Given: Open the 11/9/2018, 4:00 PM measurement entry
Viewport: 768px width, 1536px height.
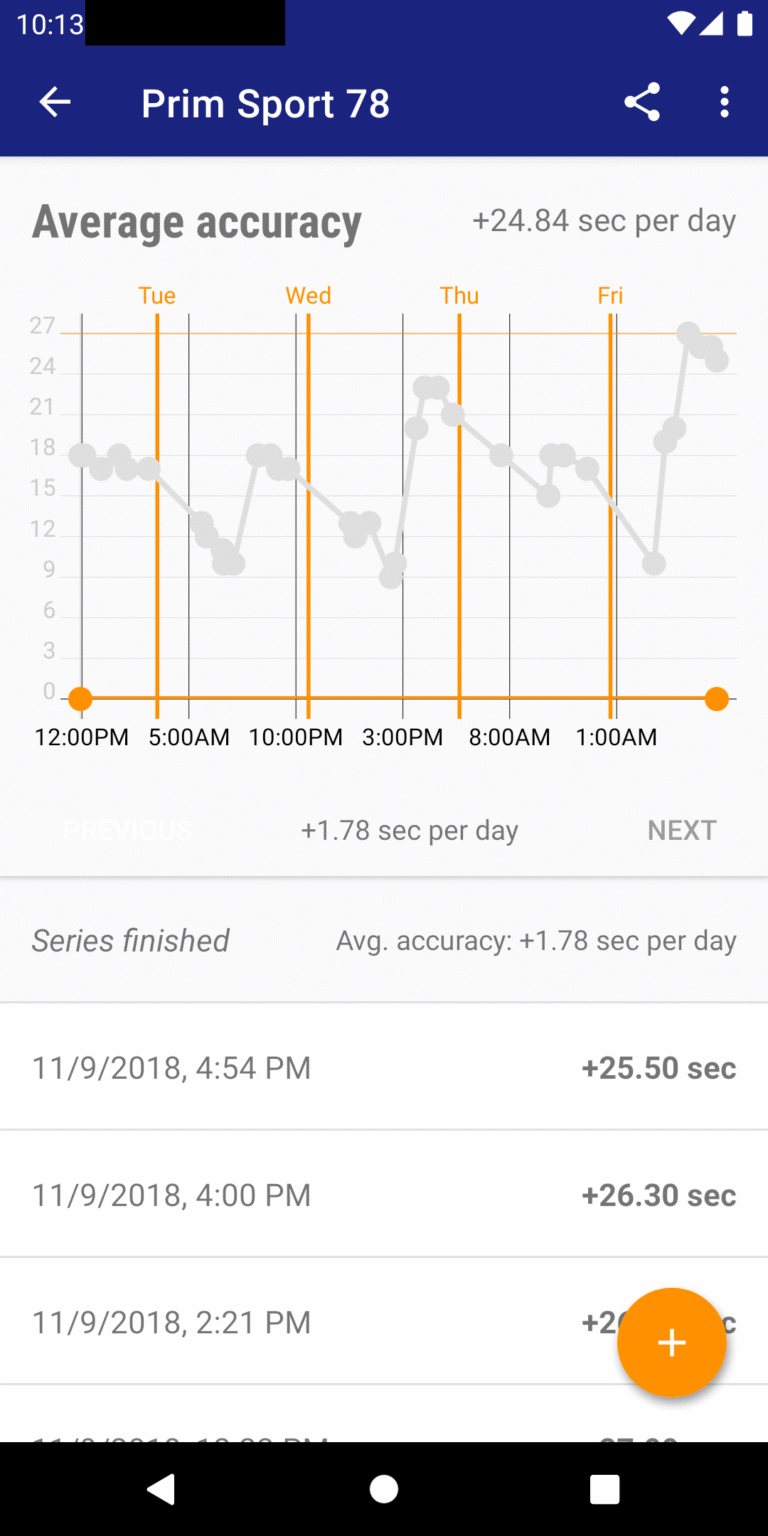Looking at the screenshot, I should tap(384, 1194).
